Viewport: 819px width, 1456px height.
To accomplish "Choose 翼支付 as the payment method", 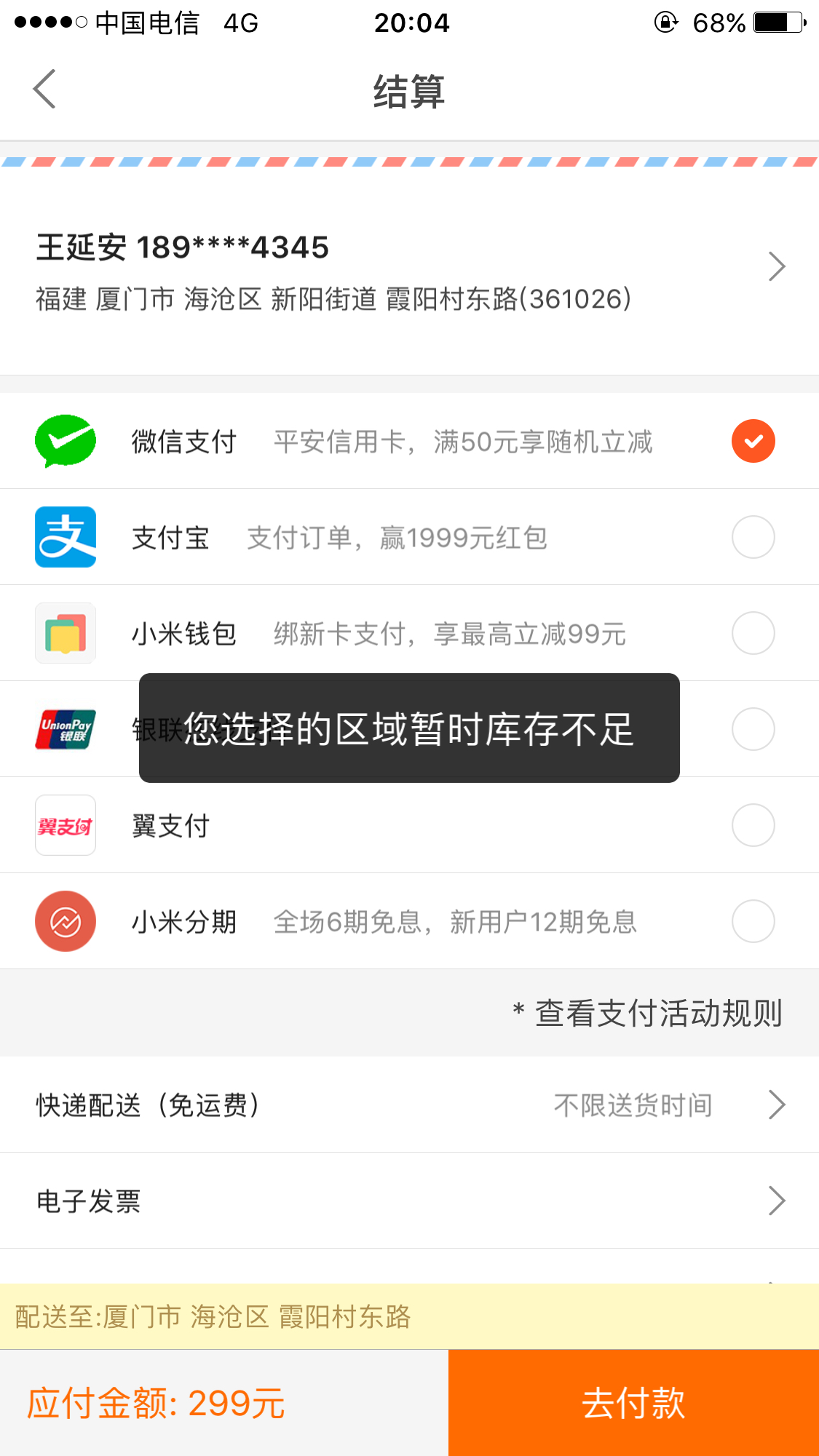I will click(x=753, y=825).
